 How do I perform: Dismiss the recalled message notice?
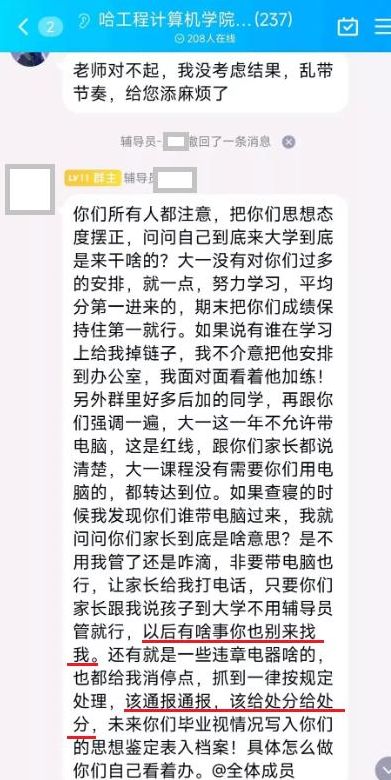click(289, 142)
